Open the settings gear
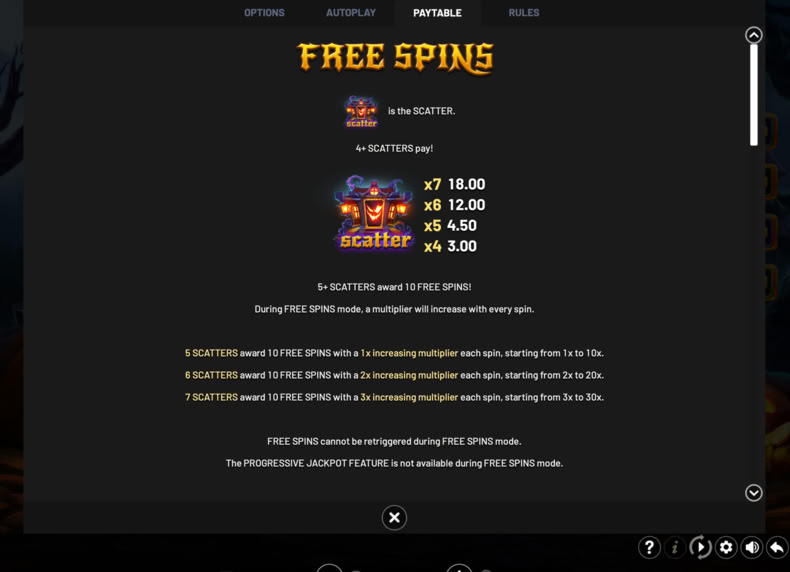 [x=726, y=547]
